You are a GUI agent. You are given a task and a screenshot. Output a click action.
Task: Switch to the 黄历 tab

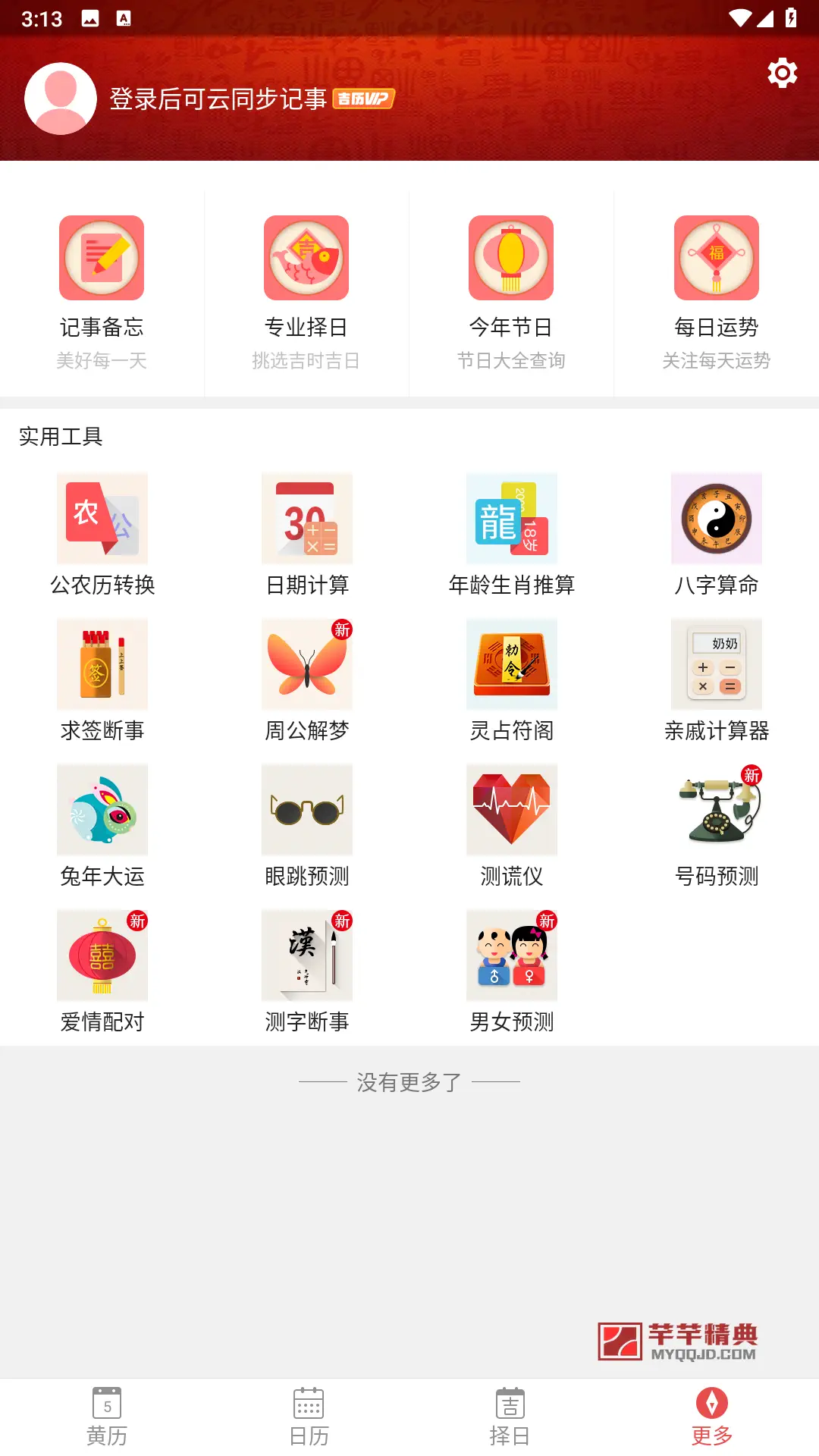107,1417
